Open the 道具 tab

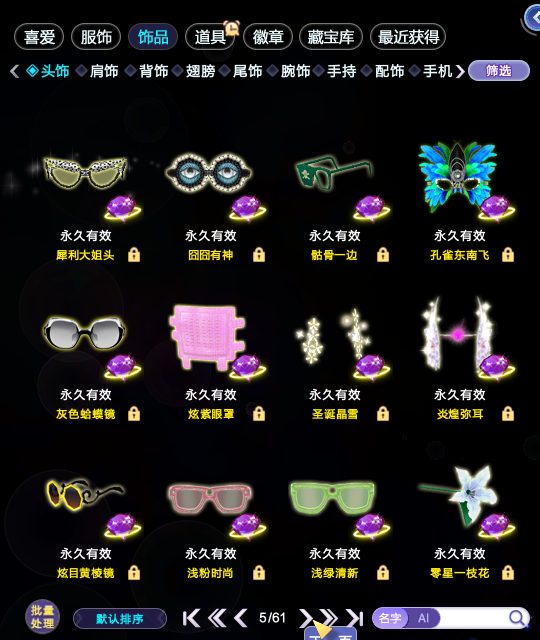(210, 37)
